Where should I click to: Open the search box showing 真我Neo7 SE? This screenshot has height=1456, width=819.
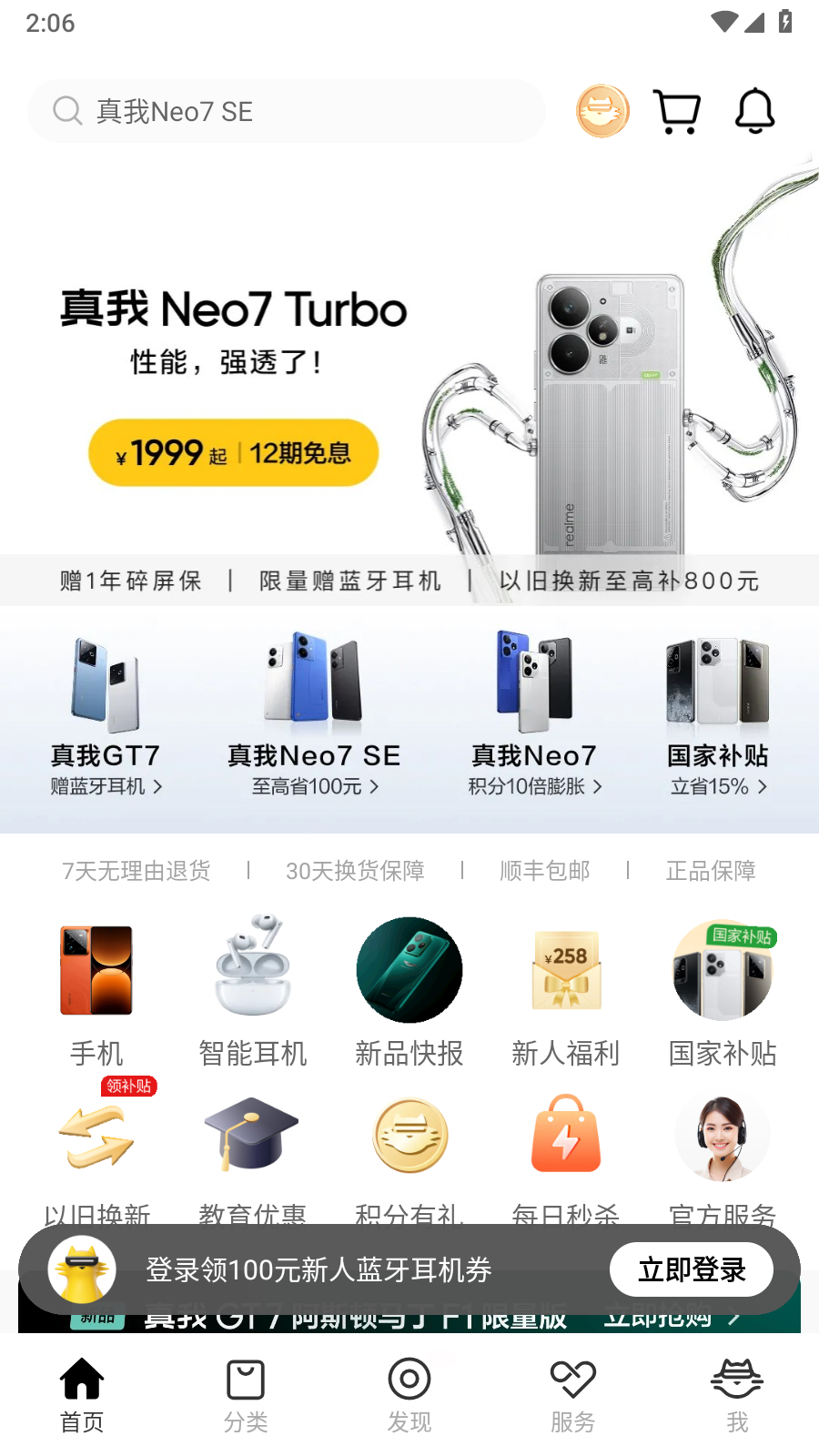click(287, 111)
